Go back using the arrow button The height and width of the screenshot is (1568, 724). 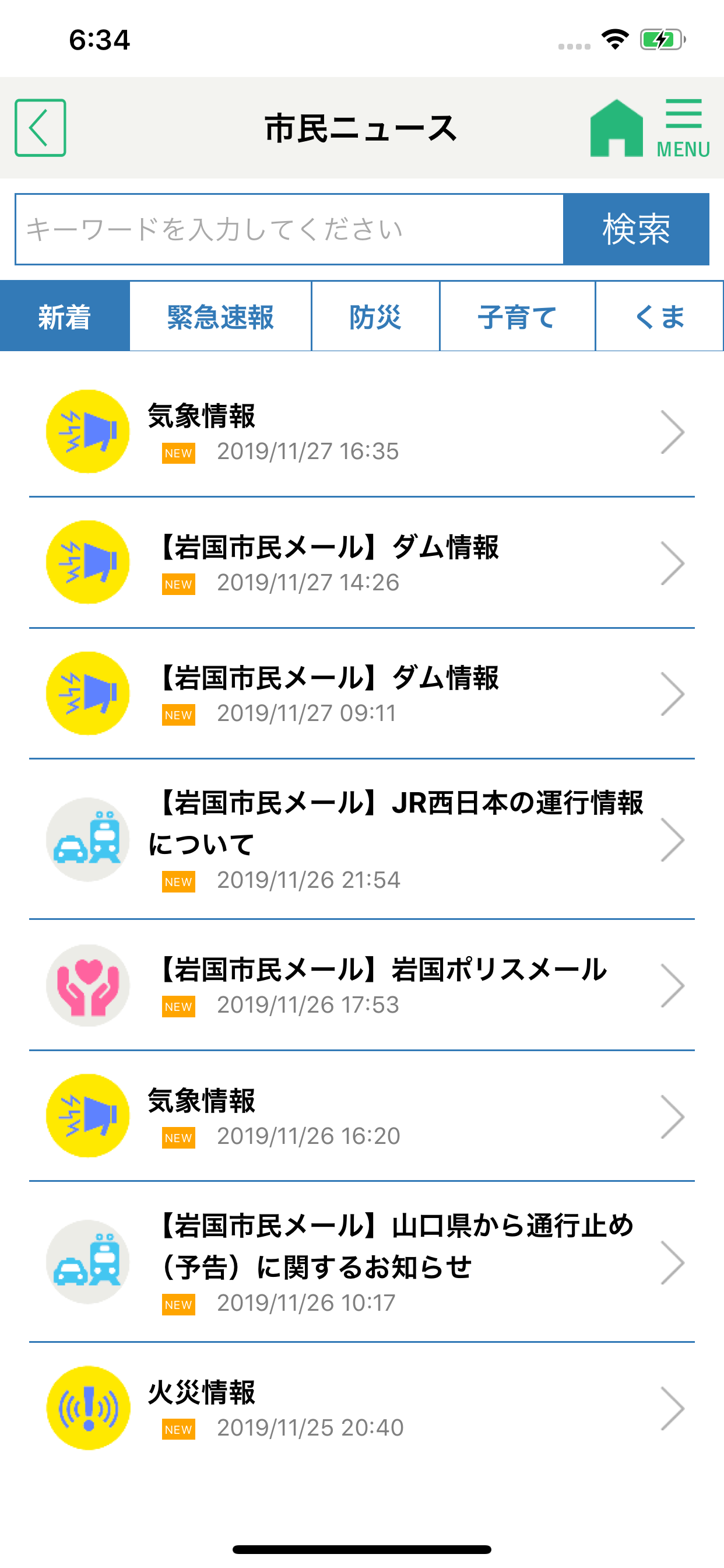tap(40, 128)
